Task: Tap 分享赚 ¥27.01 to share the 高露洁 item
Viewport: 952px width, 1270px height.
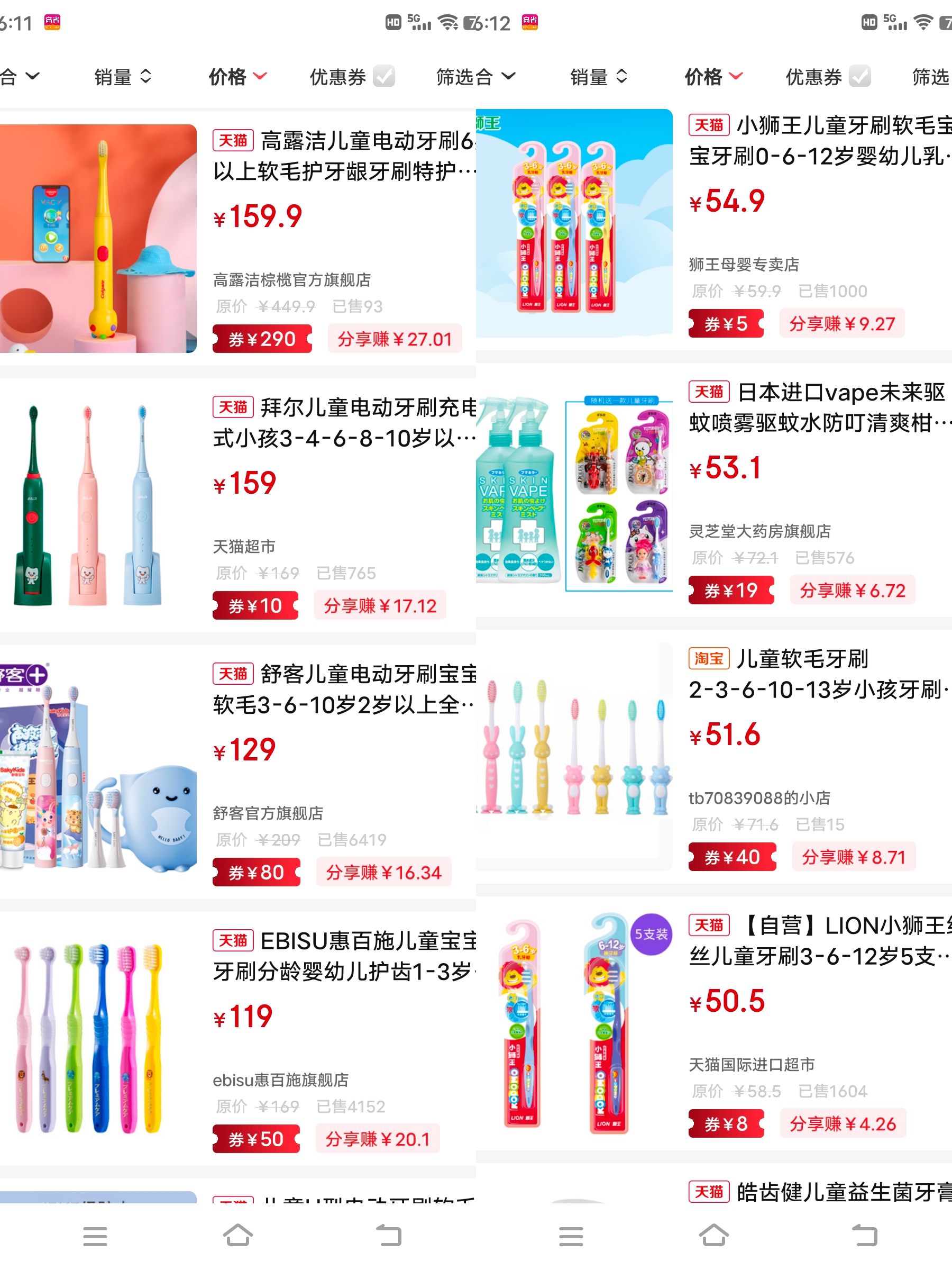Action: 394,339
